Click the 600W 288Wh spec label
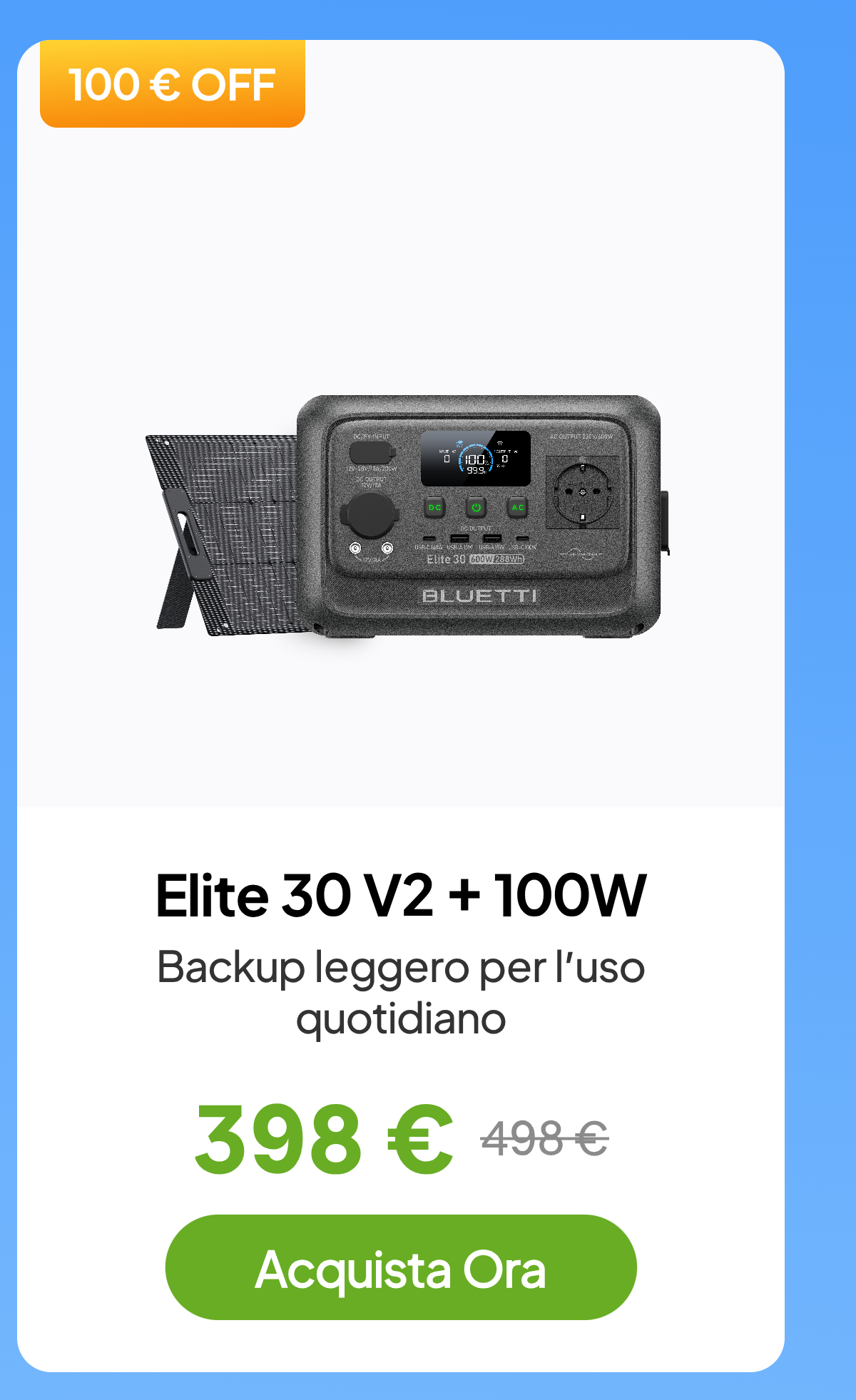This screenshot has width=856, height=1400. (x=497, y=559)
